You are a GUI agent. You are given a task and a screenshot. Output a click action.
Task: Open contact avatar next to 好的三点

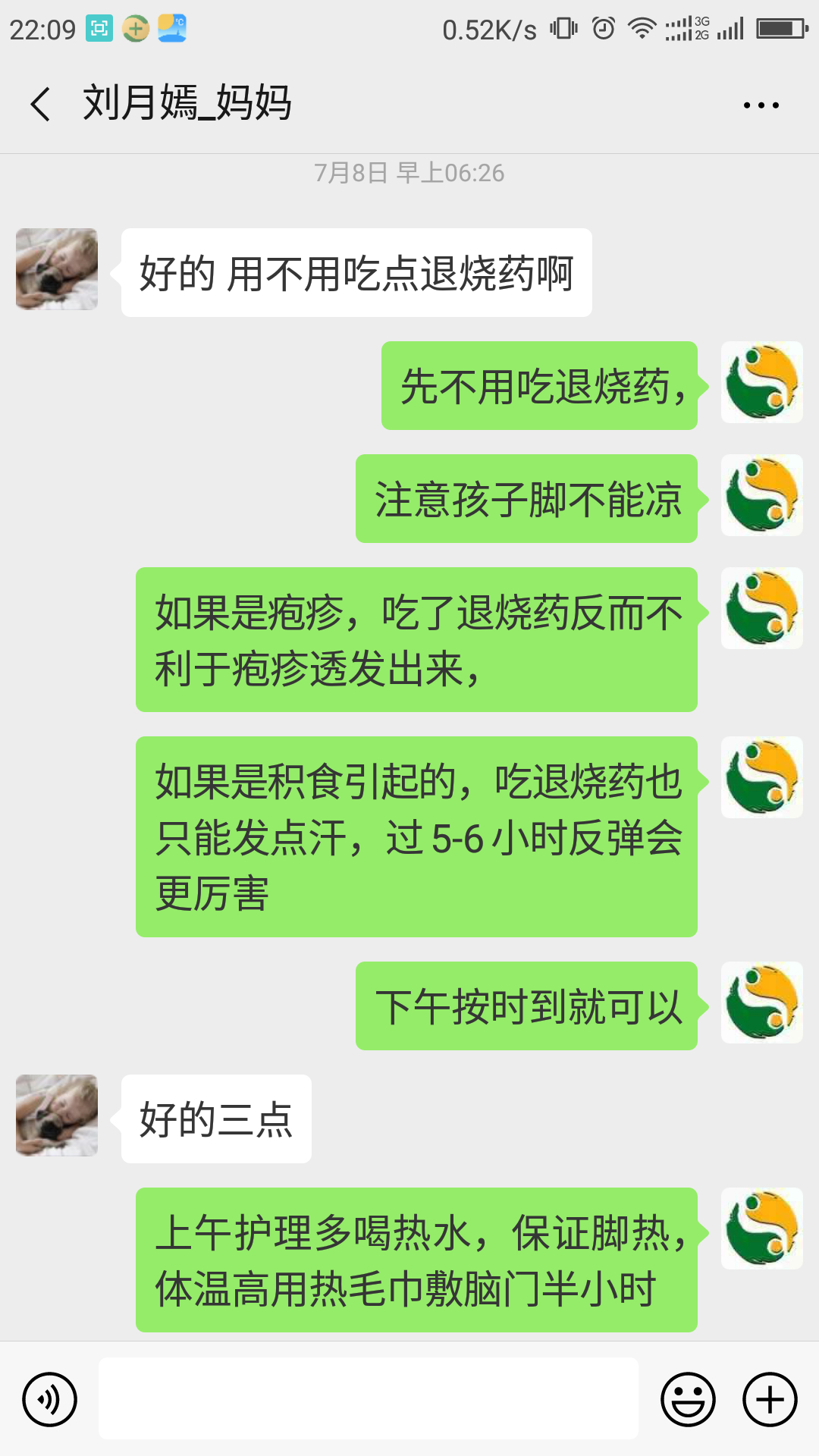coord(57,1116)
